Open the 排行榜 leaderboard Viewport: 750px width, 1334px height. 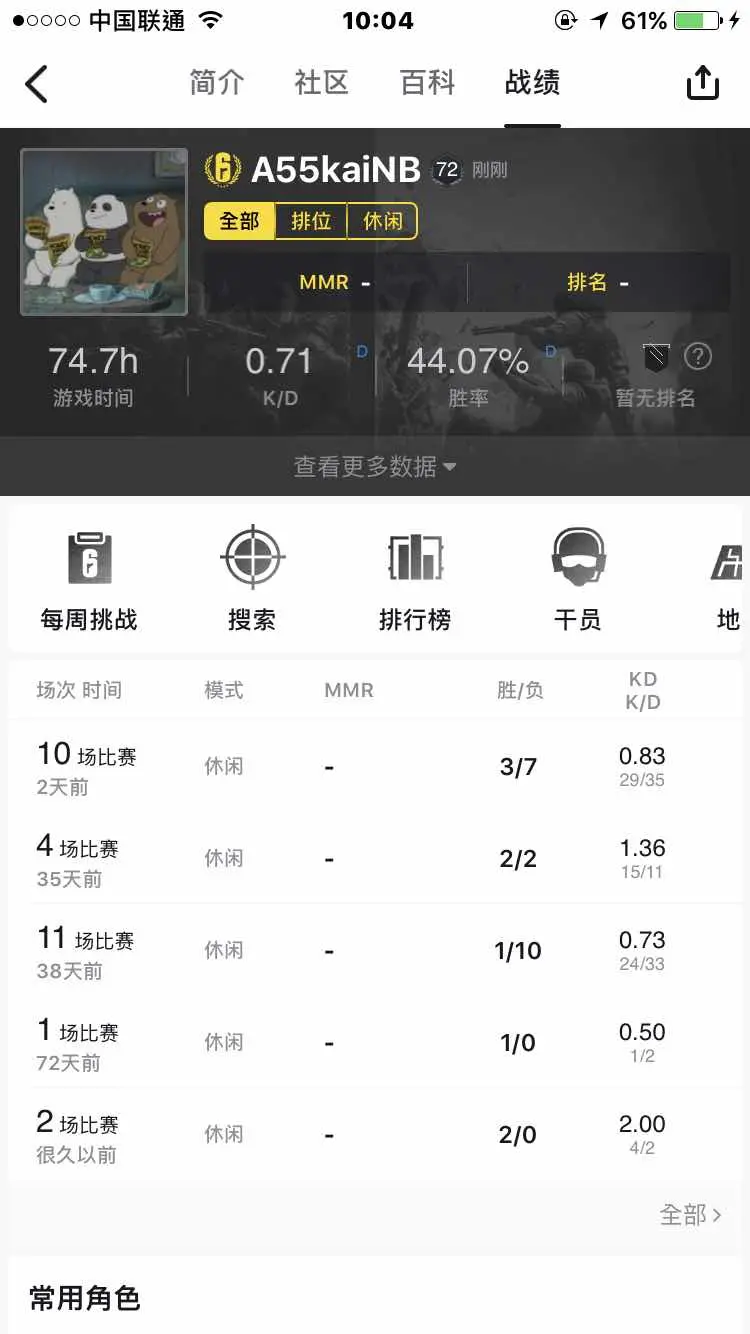[x=415, y=580]
